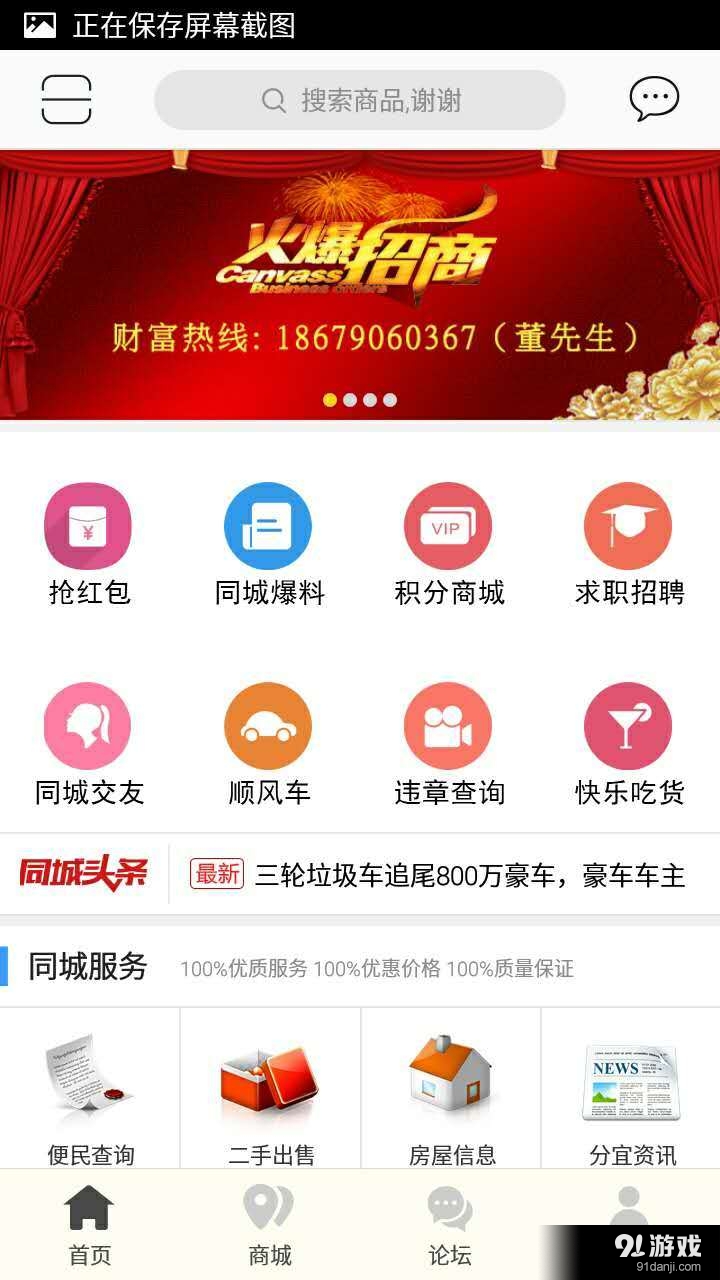This screenshot has width=720, height=1280.
Task: Open the message chat bubble icon
Action: (x=655, y=99)
